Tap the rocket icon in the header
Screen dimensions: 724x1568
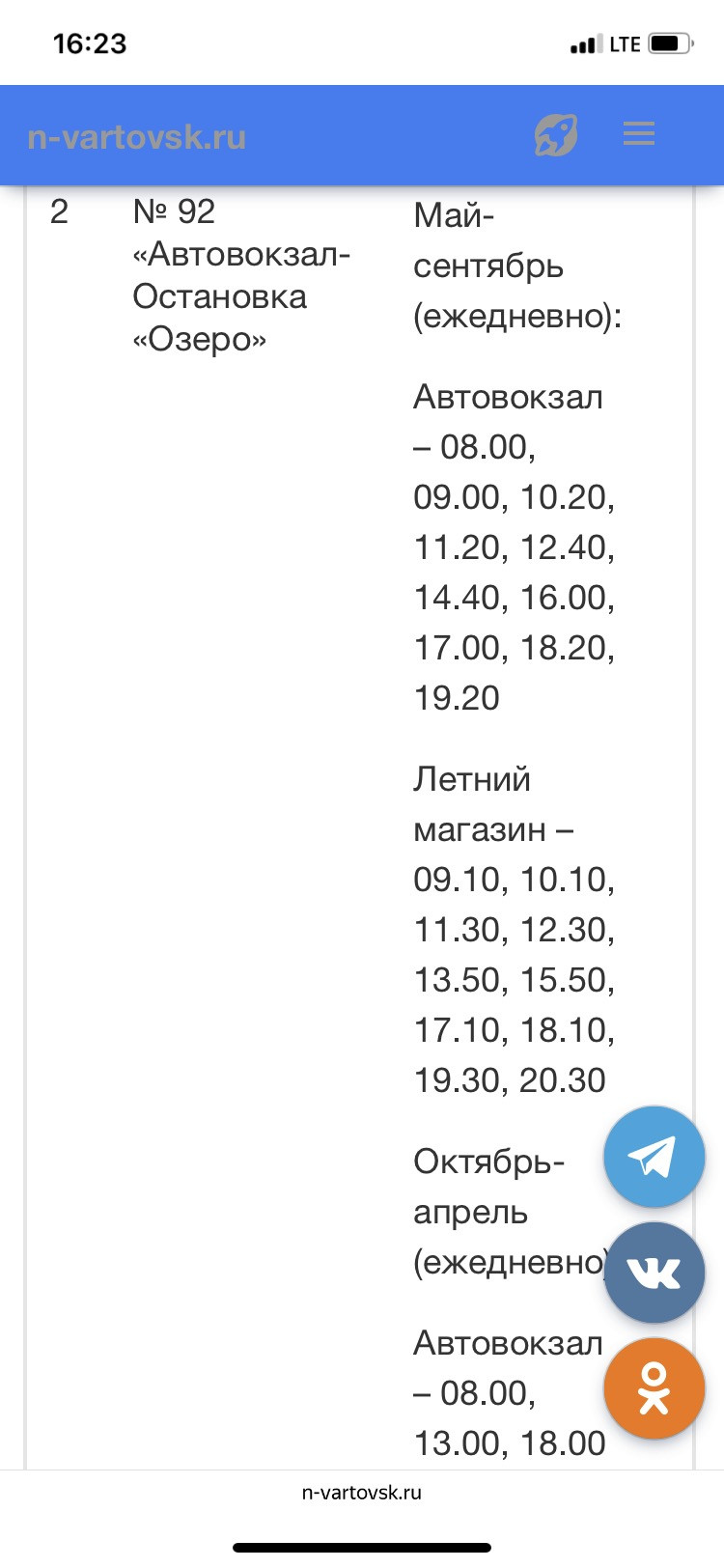coord(556,134)
